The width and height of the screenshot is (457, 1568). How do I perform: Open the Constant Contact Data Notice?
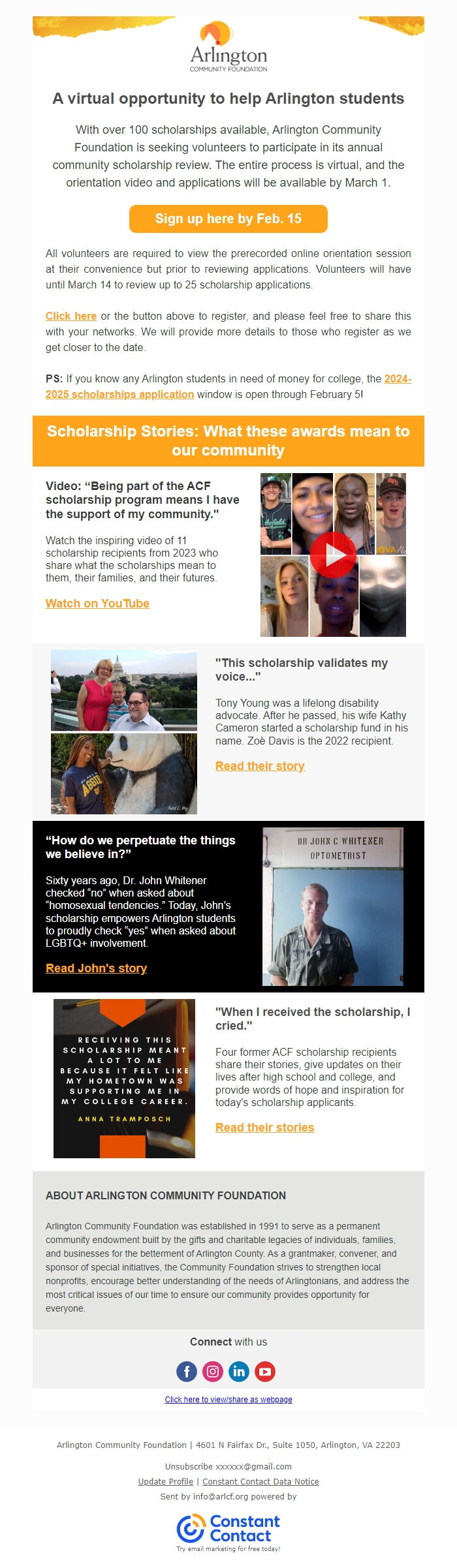click(x=260, y=1481)
